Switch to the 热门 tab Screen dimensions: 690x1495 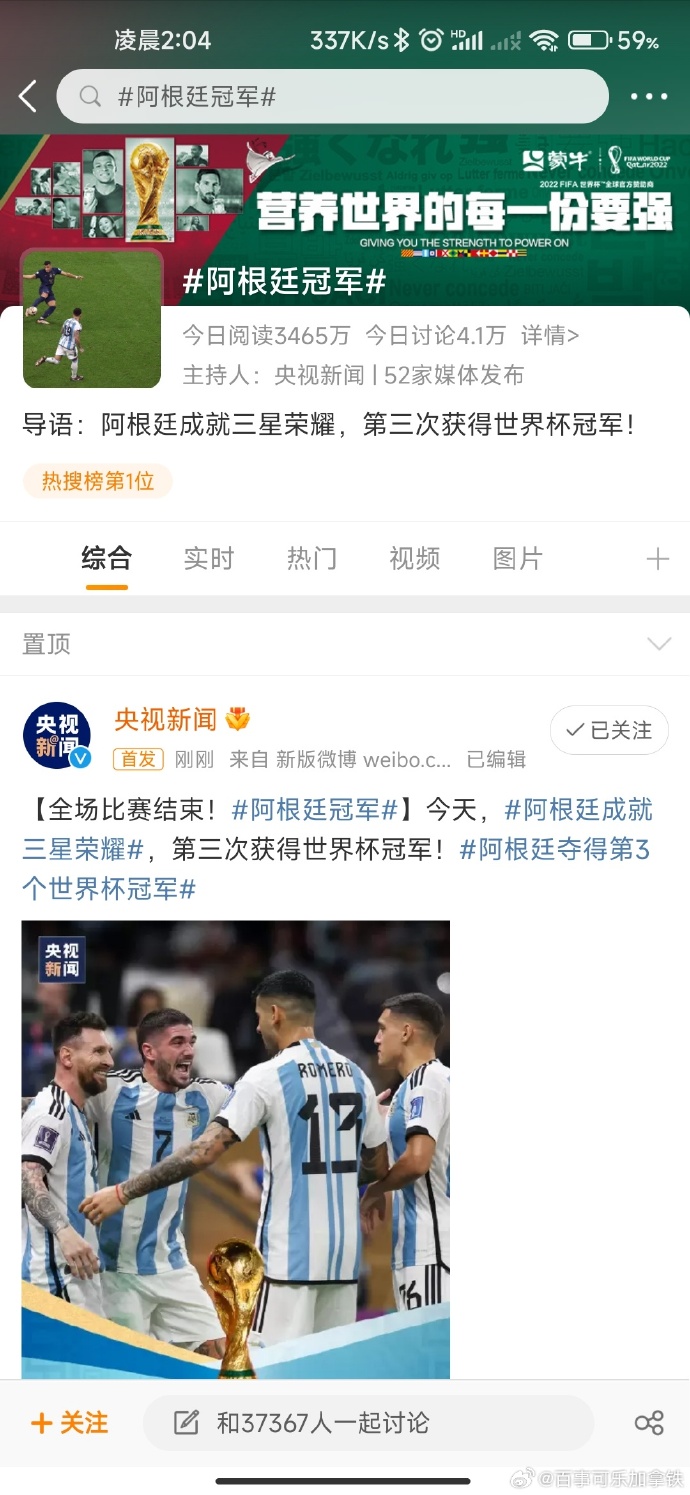(x=312, y=558)
